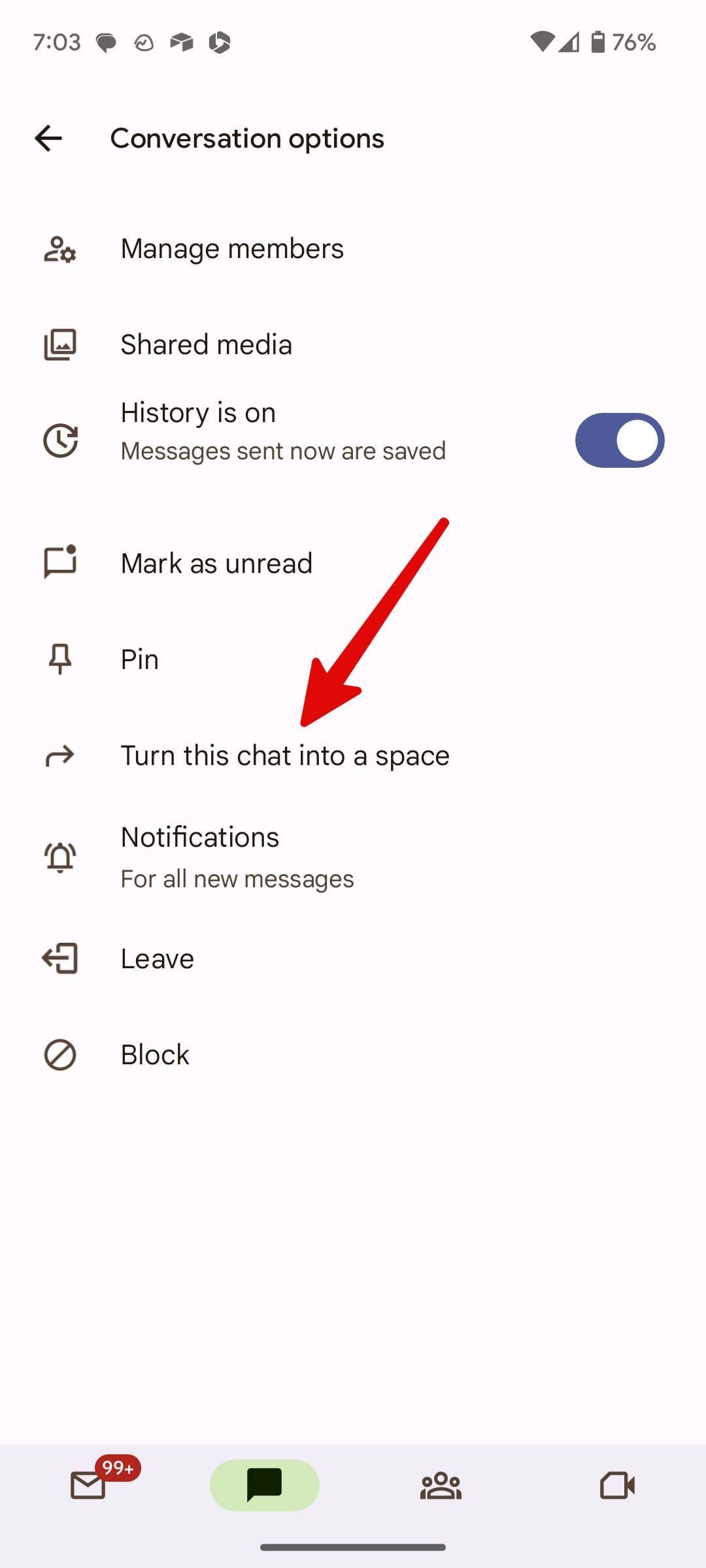The height and width of the screenshot is (1568, 706).
Task: Tap the Leave option
Action: 156,958
